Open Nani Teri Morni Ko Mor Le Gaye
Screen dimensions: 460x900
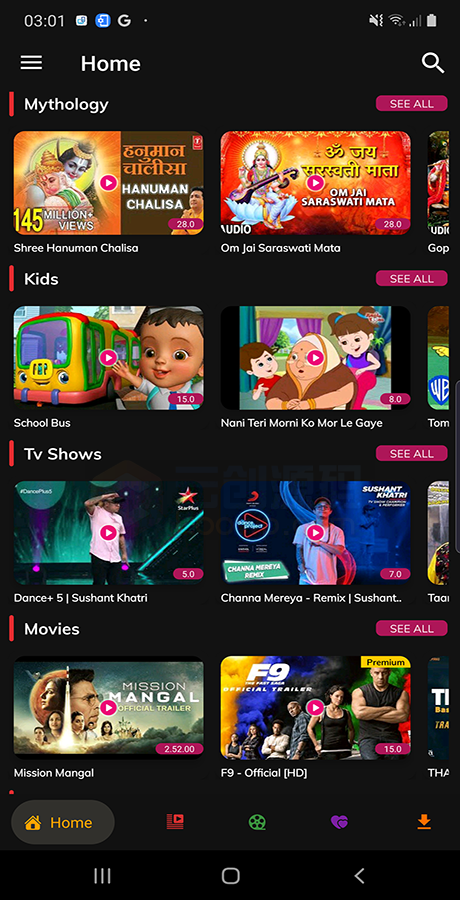tap(315, 358)
